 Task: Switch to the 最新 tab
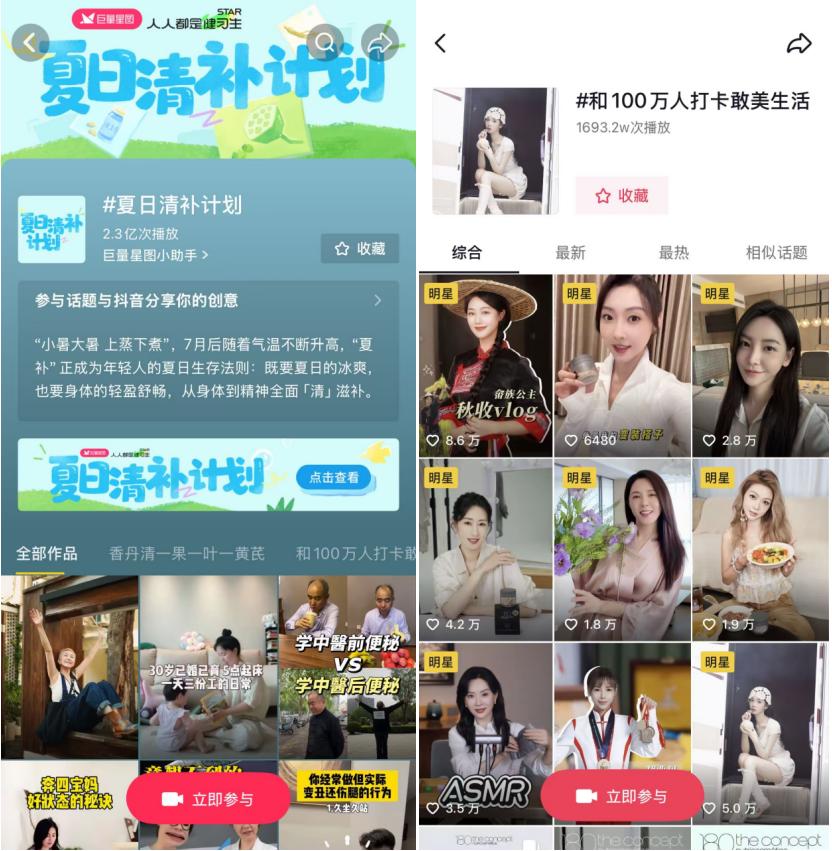570,253
